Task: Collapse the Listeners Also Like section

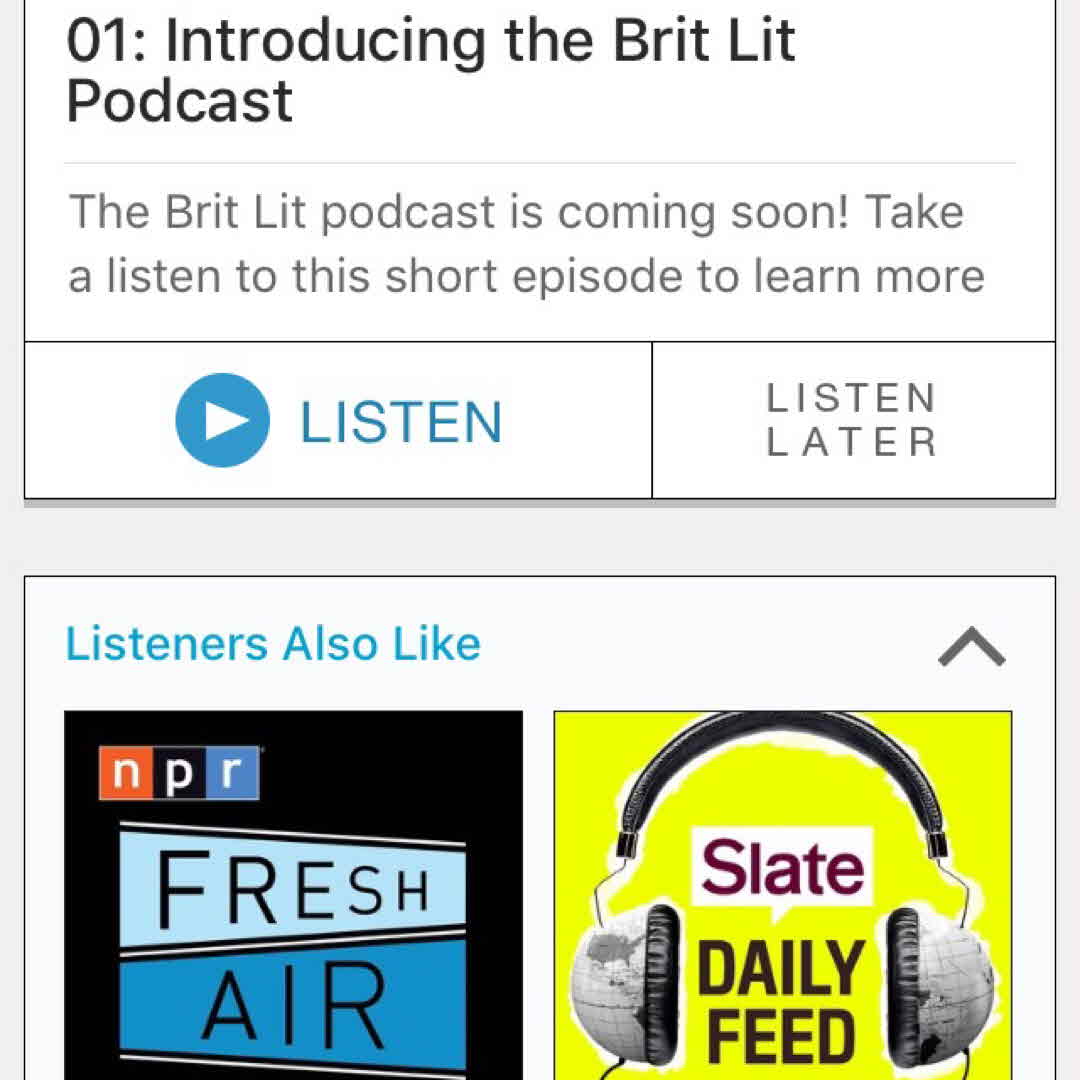Action: pos(971,647)
